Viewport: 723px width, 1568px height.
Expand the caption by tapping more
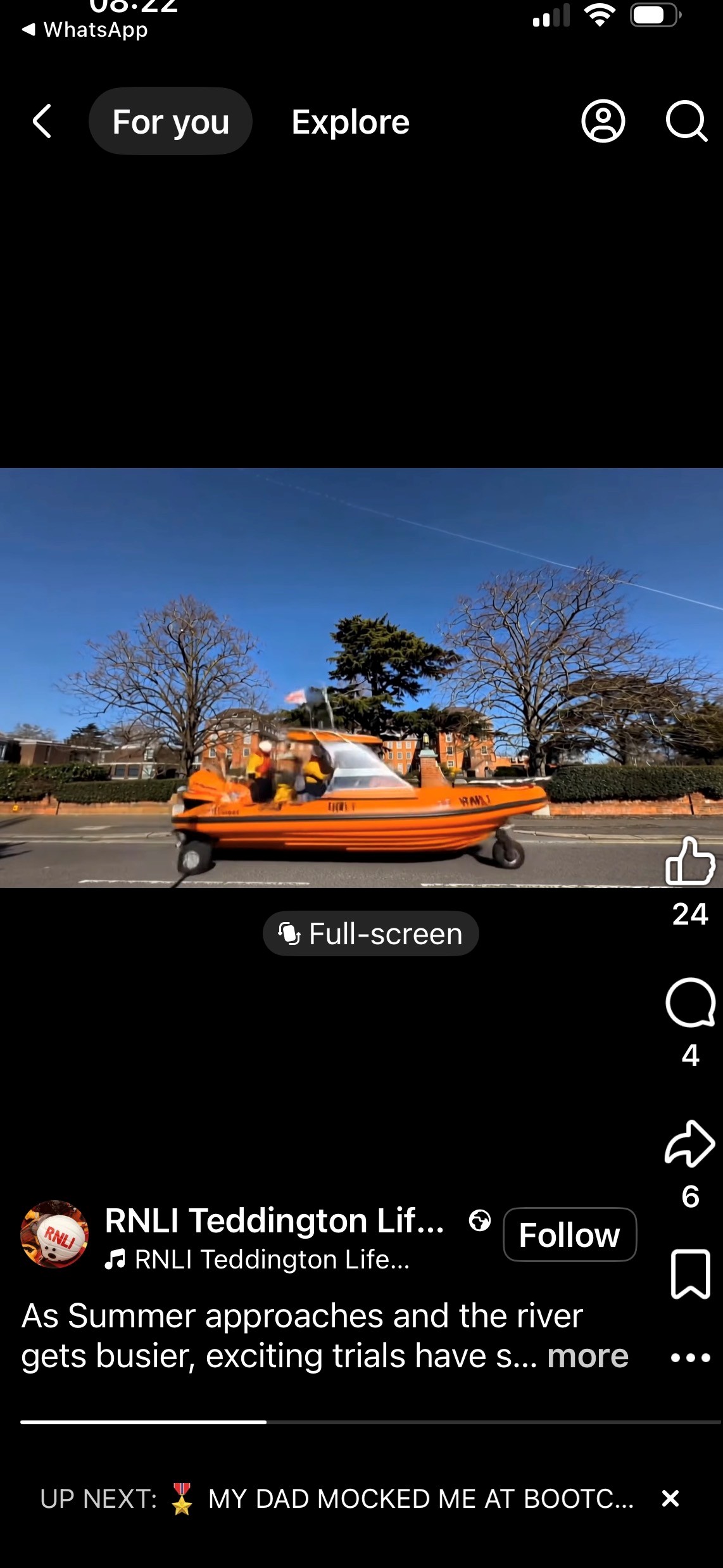coord(588,1356)
